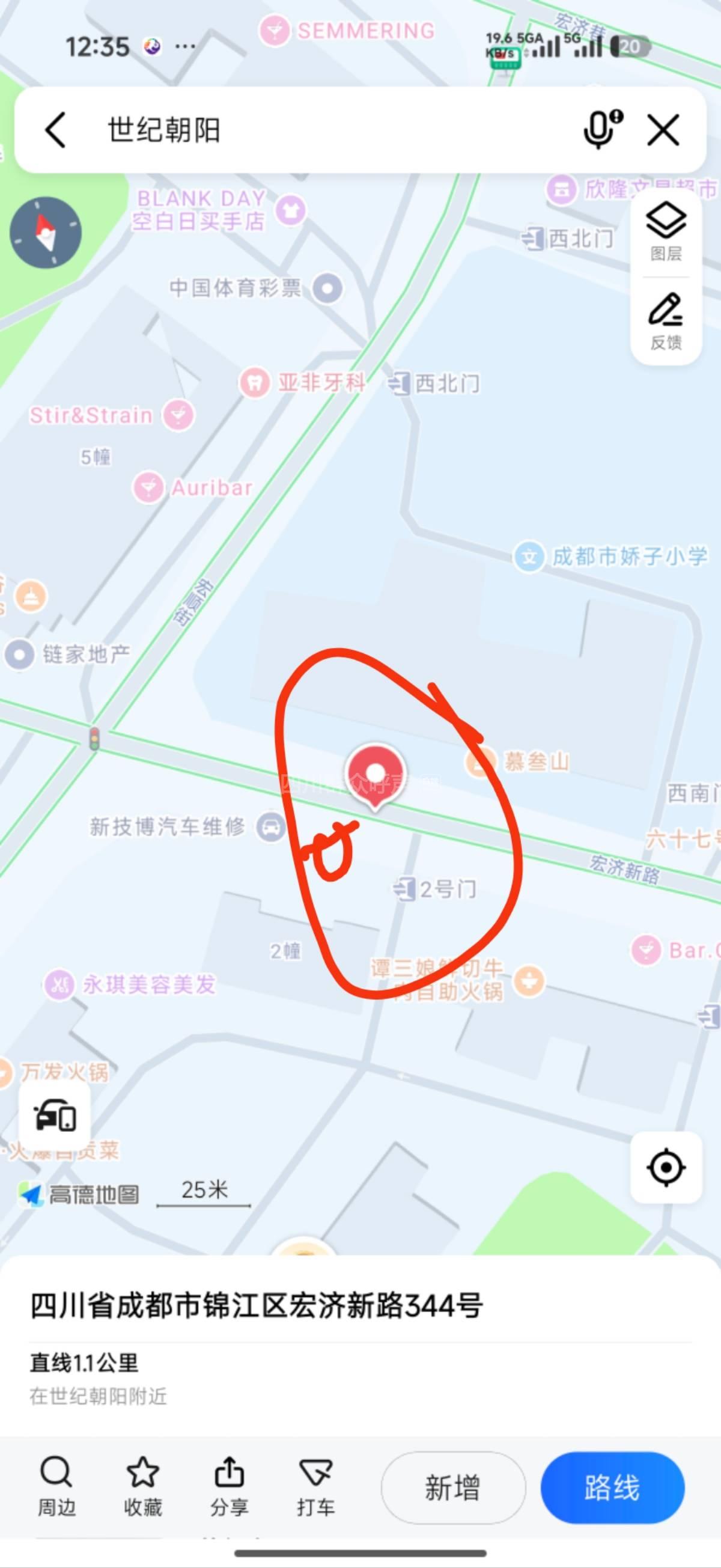Share this location via 分享
The image size is (721, 1568).
pos(229,1486)
